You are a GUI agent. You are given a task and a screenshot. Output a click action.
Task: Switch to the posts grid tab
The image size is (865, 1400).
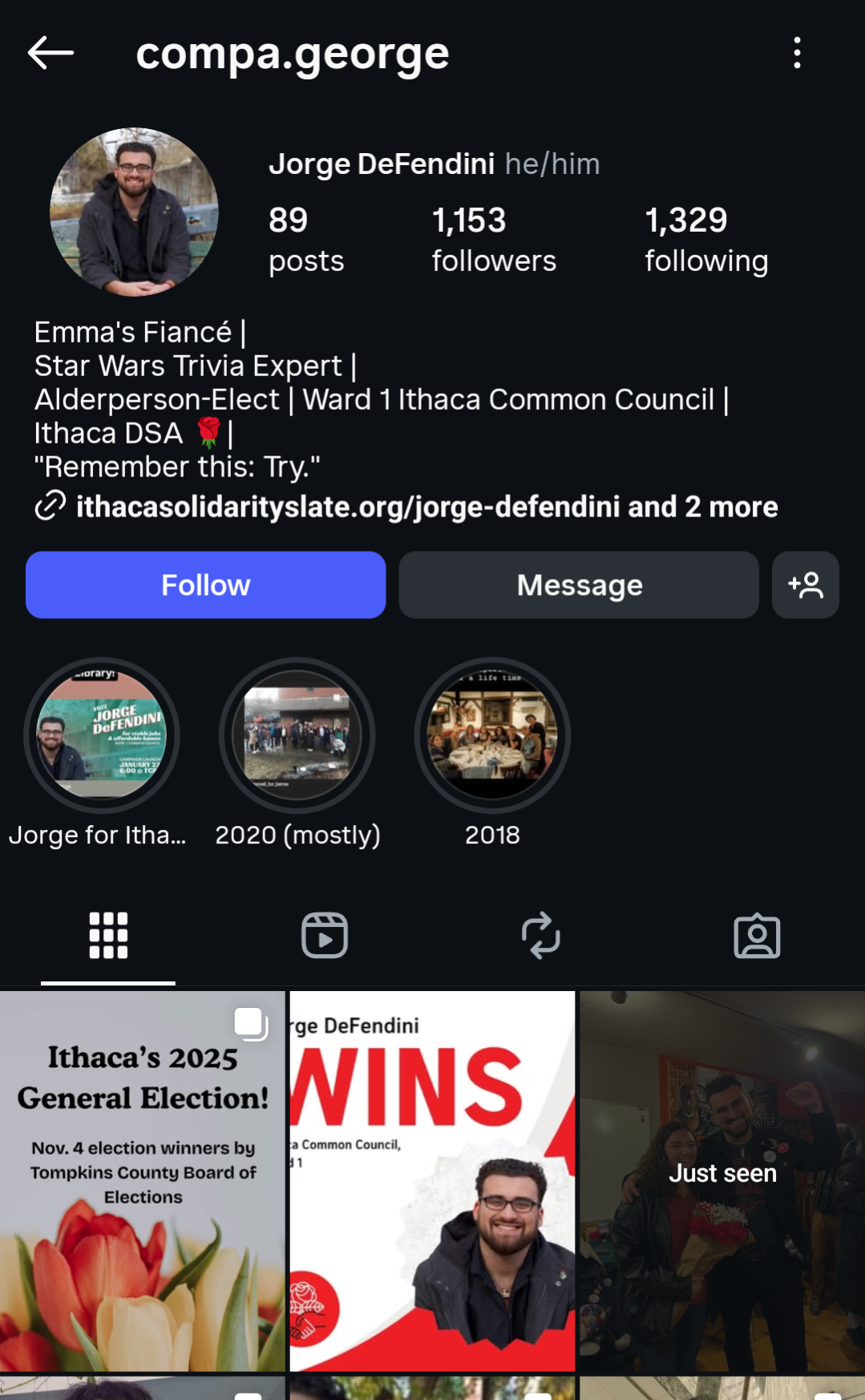(108, 935)
